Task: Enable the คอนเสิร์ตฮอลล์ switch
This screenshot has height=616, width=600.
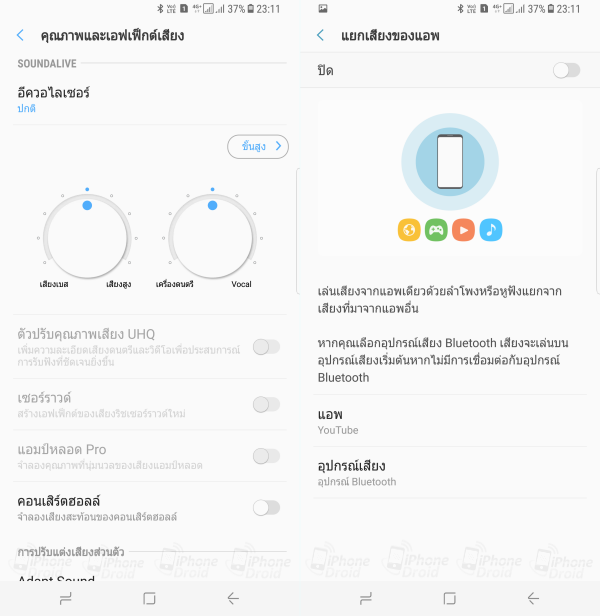Action: point(265,507)
